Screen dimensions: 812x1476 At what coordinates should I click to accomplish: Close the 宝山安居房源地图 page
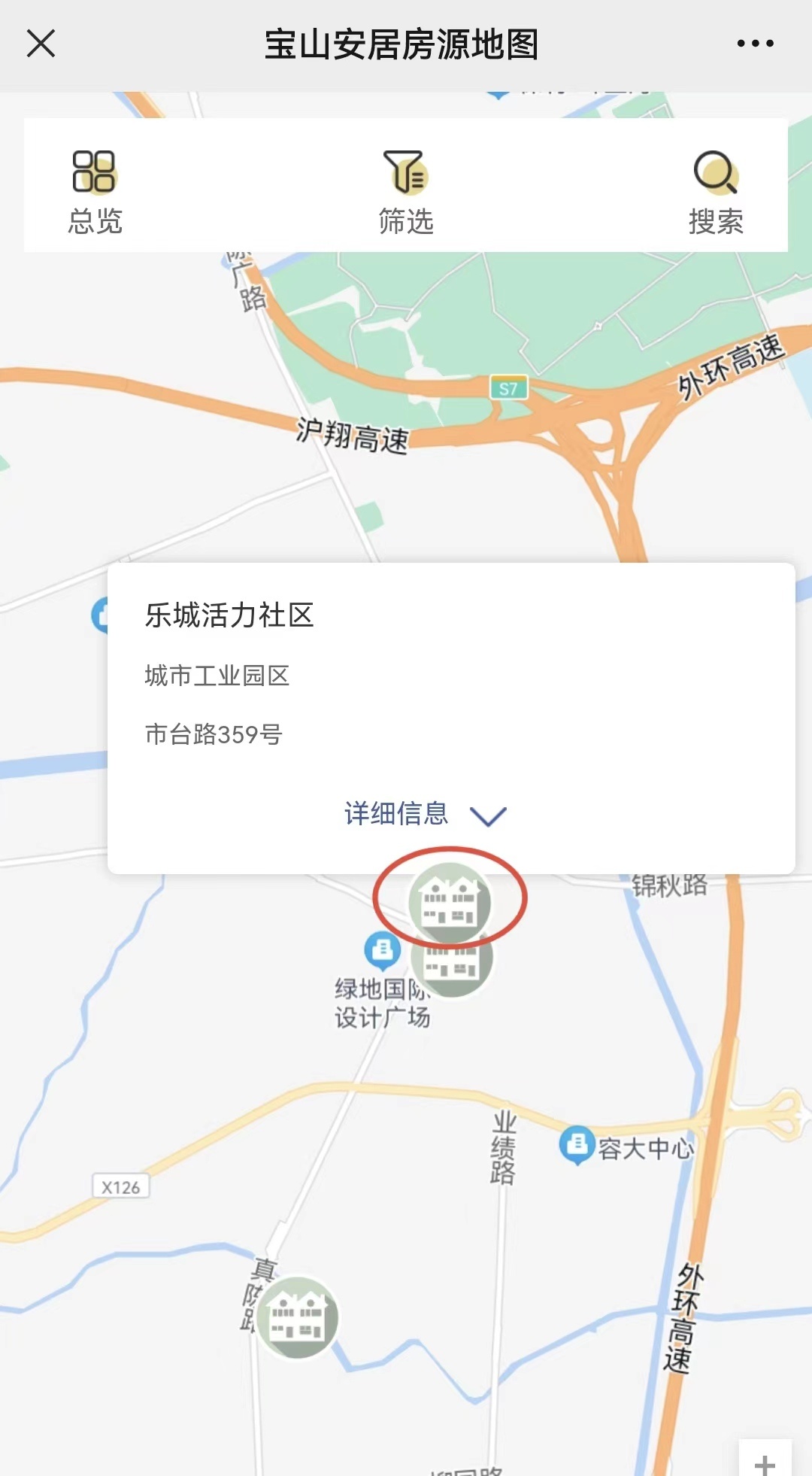pyautogui.click(x=41, y=44)
